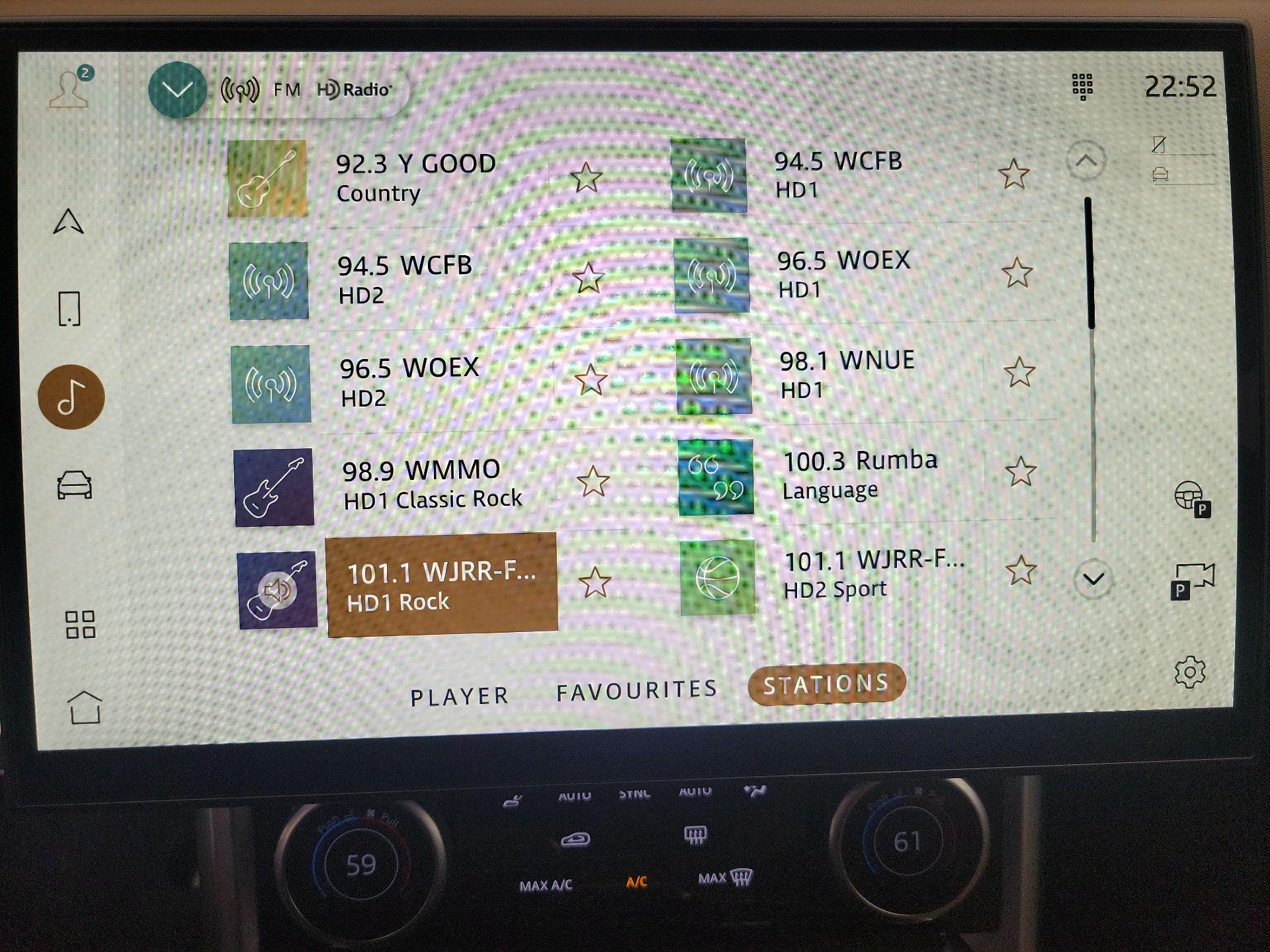Favourite the 94.5 WCFB HD2 station
The height and width of the screenshot is (952, 1270).
tap(588, 278)
